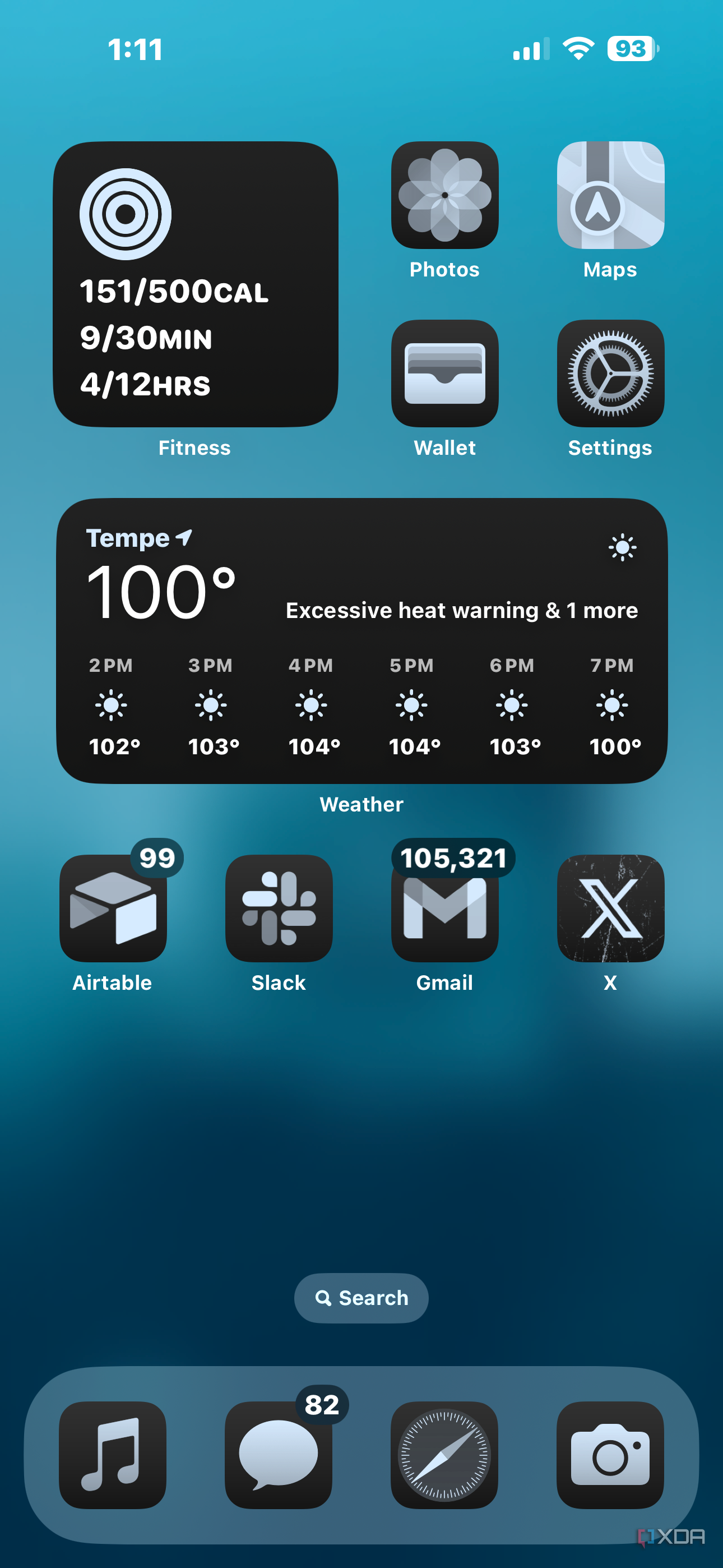723x1568 pixels.
Task: Launch the X app
Action: pyautogui.click(x=610, y=908)
